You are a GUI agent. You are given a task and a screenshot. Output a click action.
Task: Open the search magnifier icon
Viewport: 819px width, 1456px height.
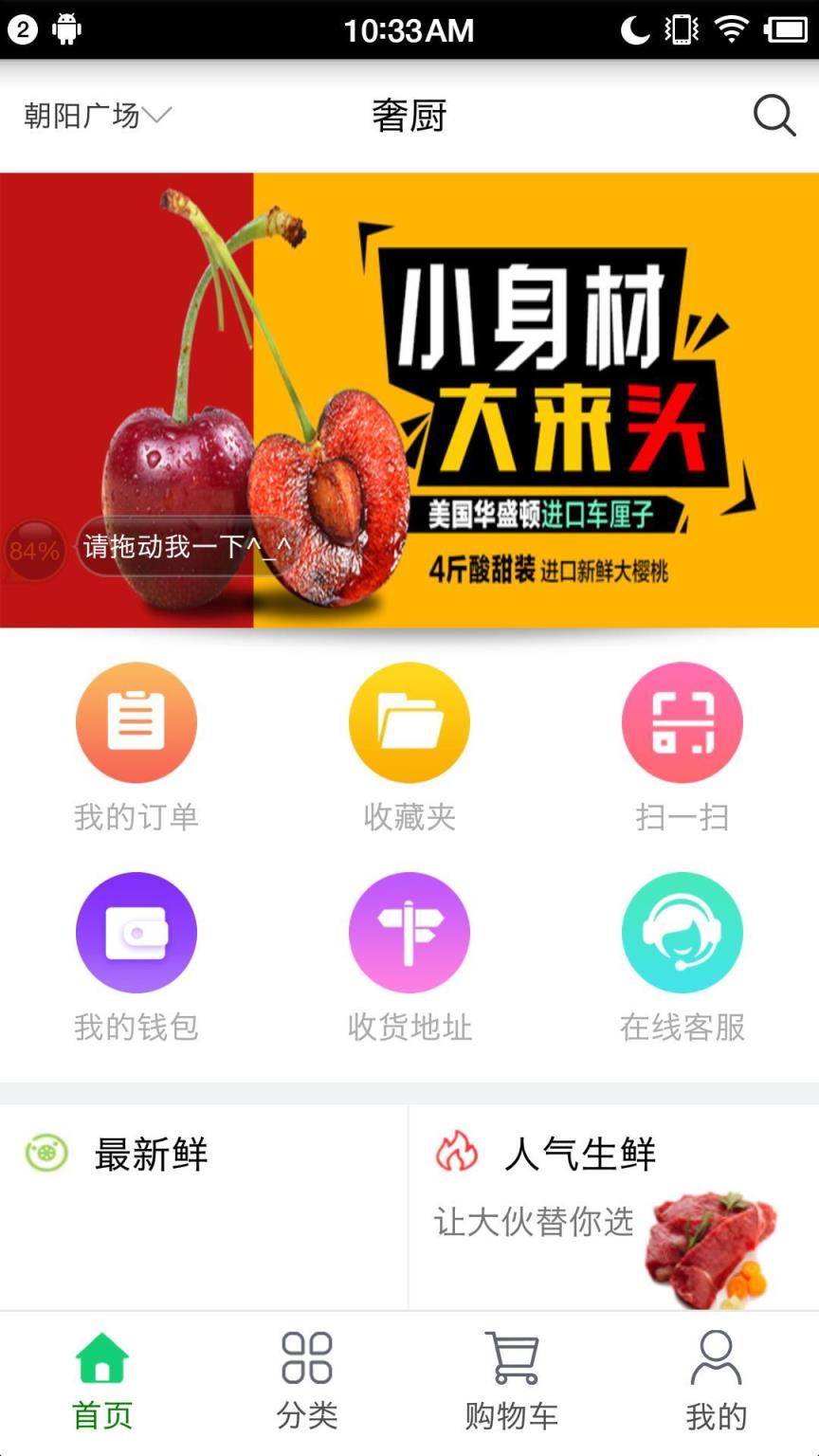tap(773, 116)
